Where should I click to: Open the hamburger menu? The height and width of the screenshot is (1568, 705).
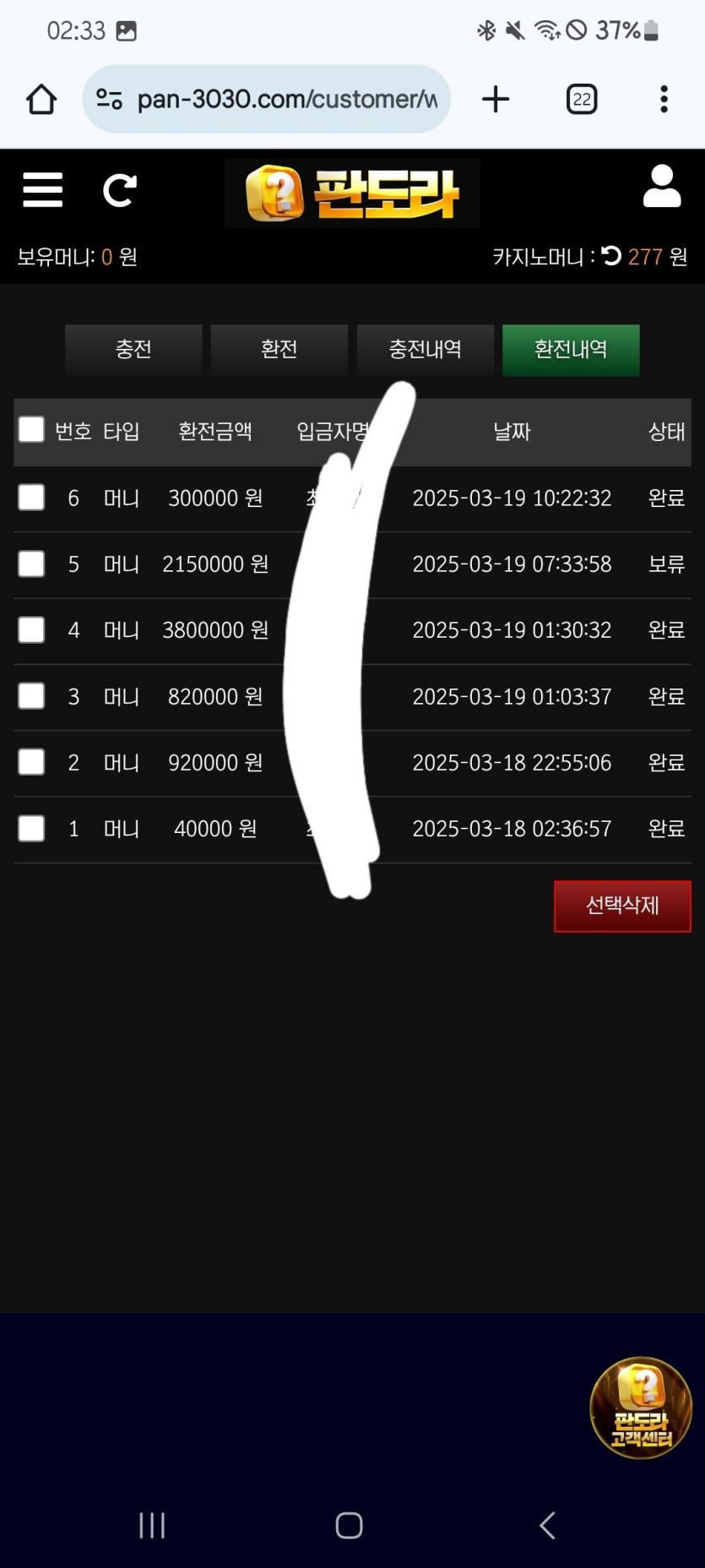point(42,190)
